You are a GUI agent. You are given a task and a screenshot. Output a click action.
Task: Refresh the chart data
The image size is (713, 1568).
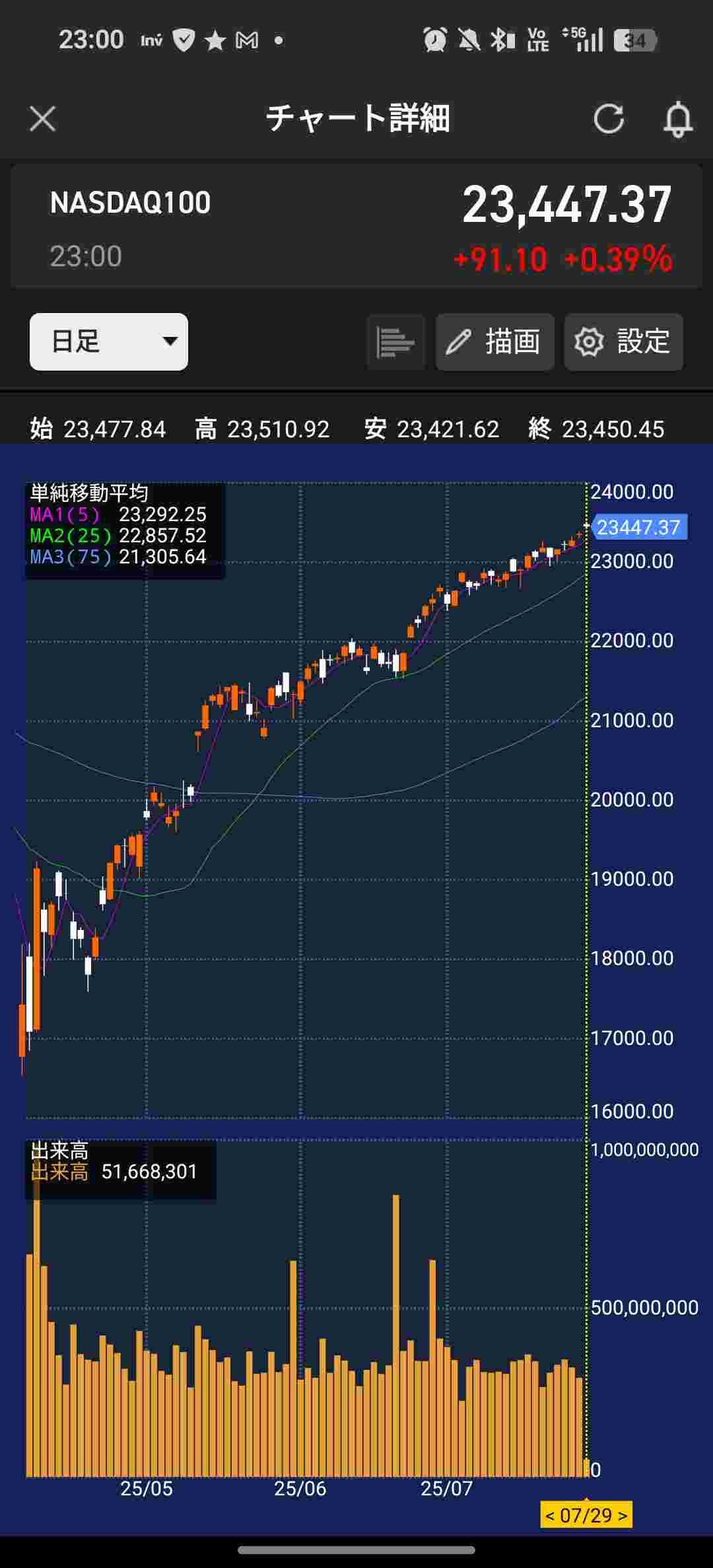pos(608,120)
